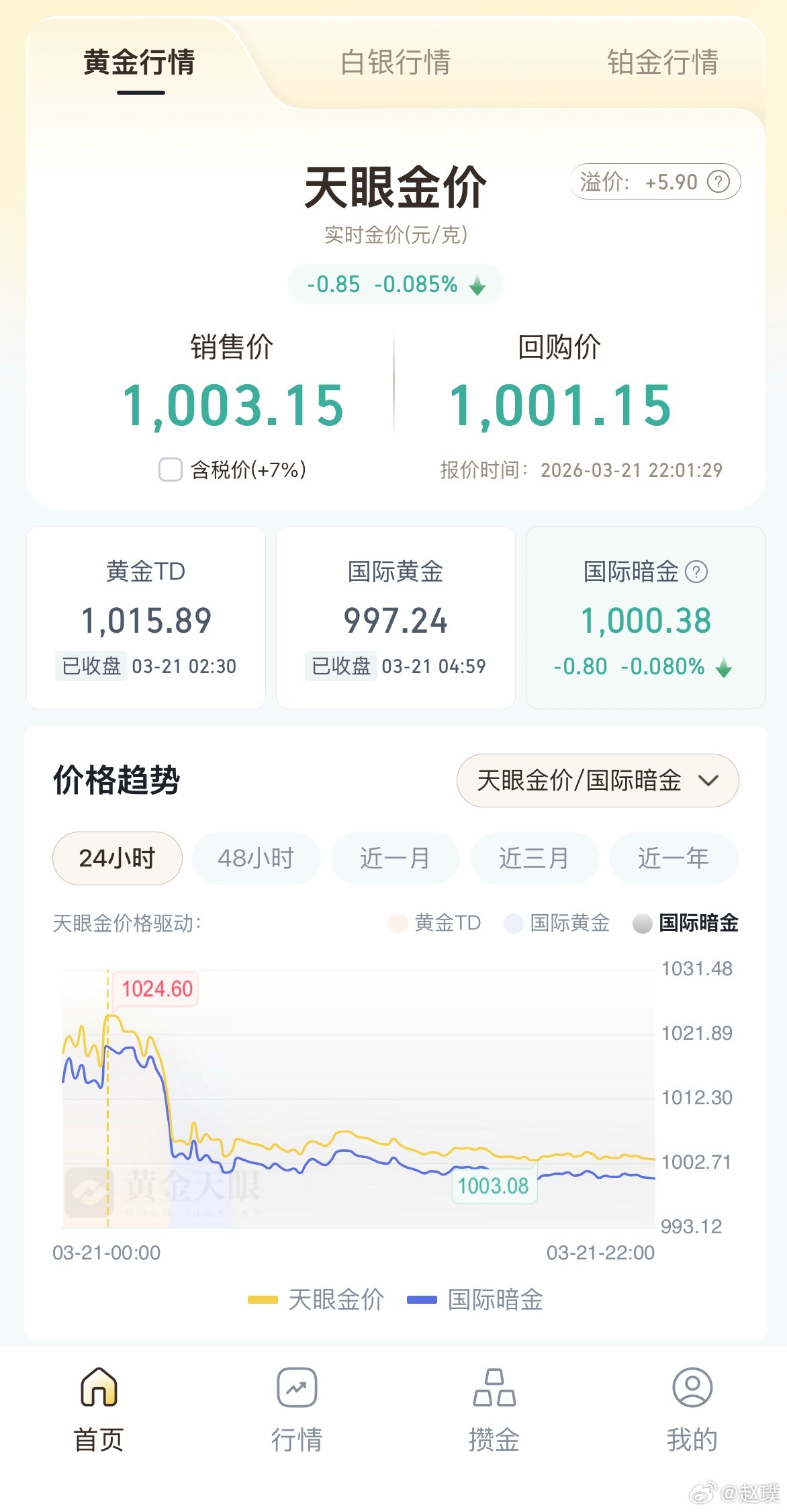Select the 近一年 time range
This screenshot has height=1512, width=787.
pyautogui.click(x=674, y=858)
